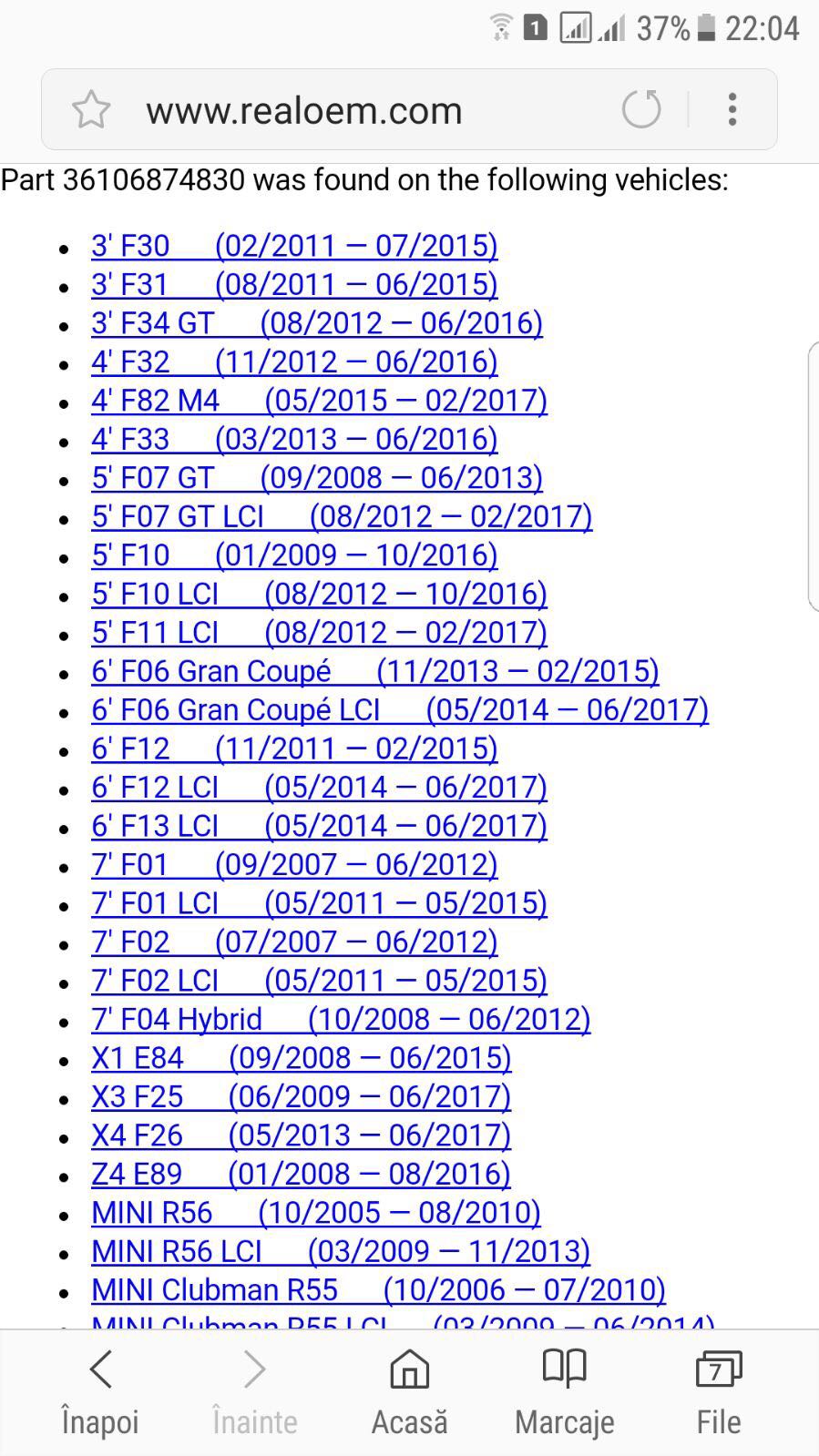Open the 5' F07 GT LCI link
819x1456 pixels.
click(342, 516)
